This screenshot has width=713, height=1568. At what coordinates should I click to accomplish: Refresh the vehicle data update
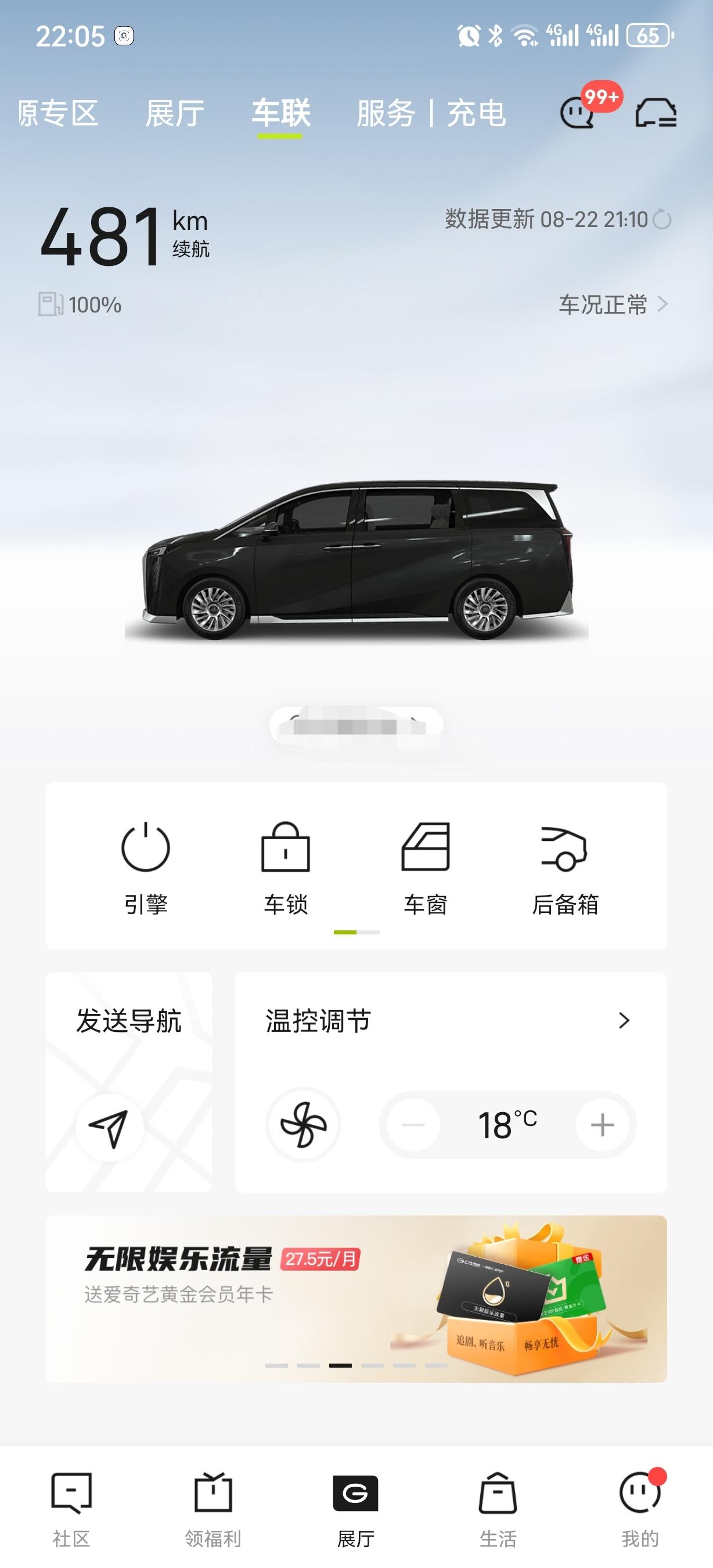point(662,219)
